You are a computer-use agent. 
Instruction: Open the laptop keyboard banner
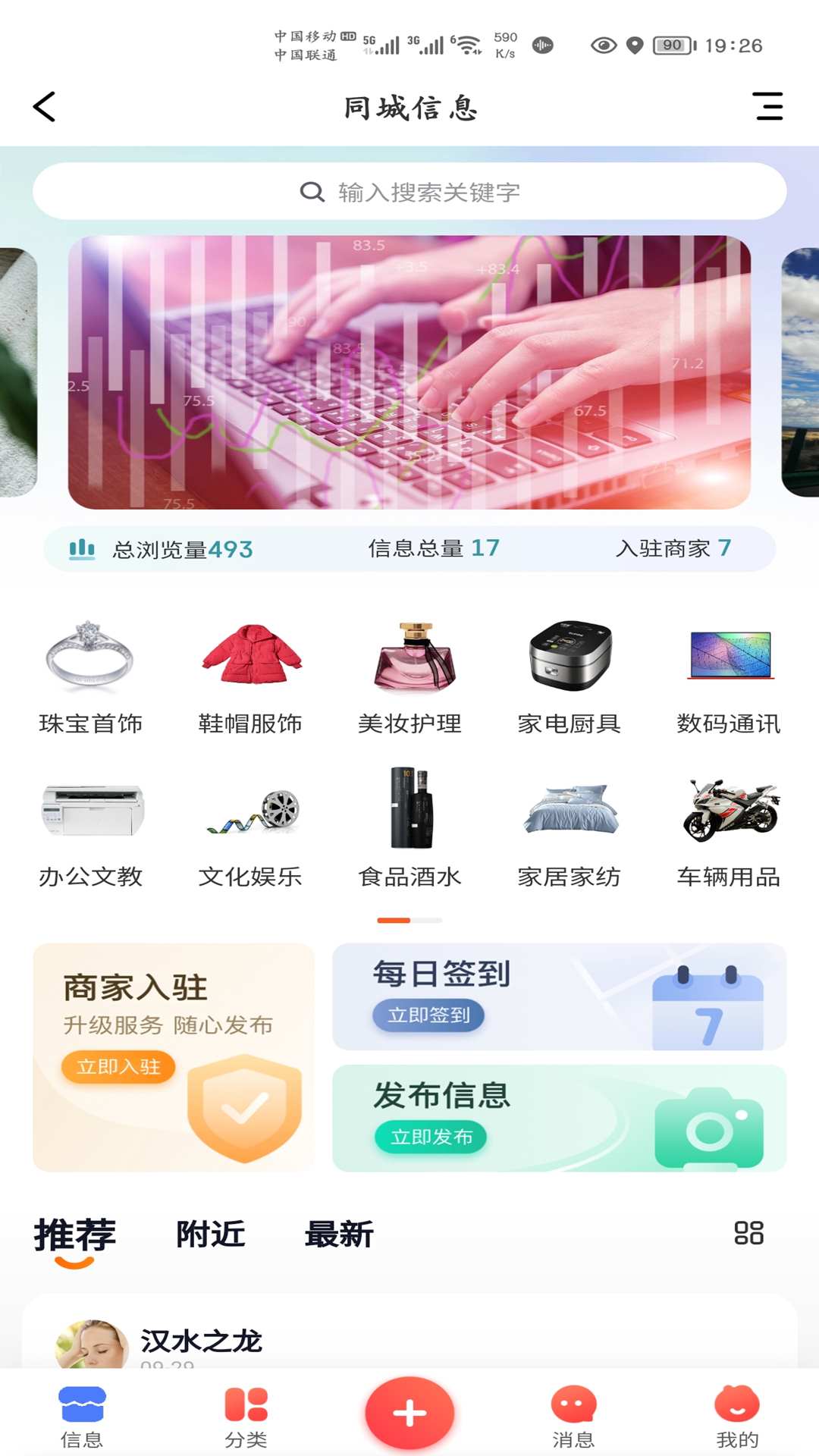(x=409, y=372)
